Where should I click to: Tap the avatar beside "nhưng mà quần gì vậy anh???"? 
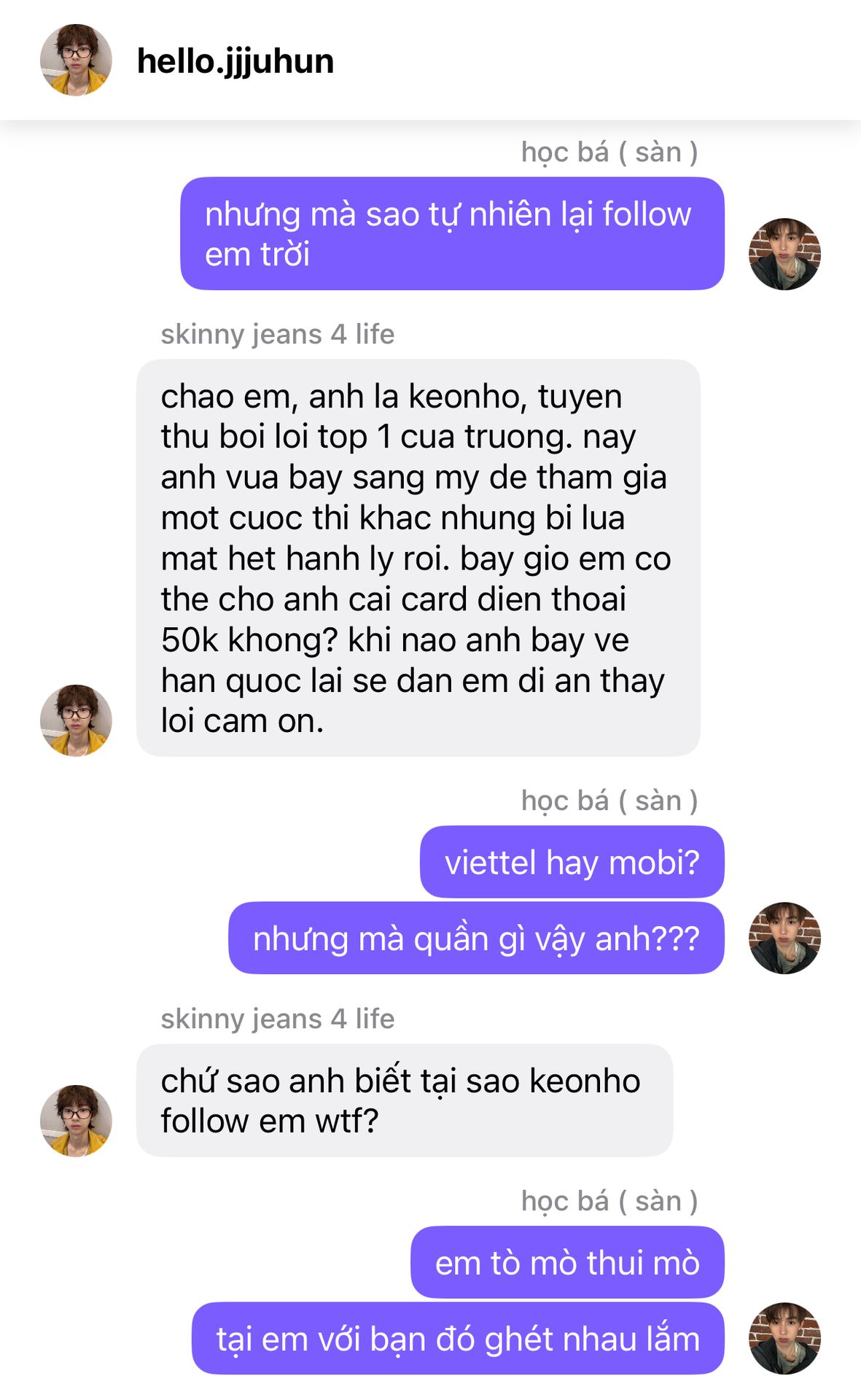point(784,938)
